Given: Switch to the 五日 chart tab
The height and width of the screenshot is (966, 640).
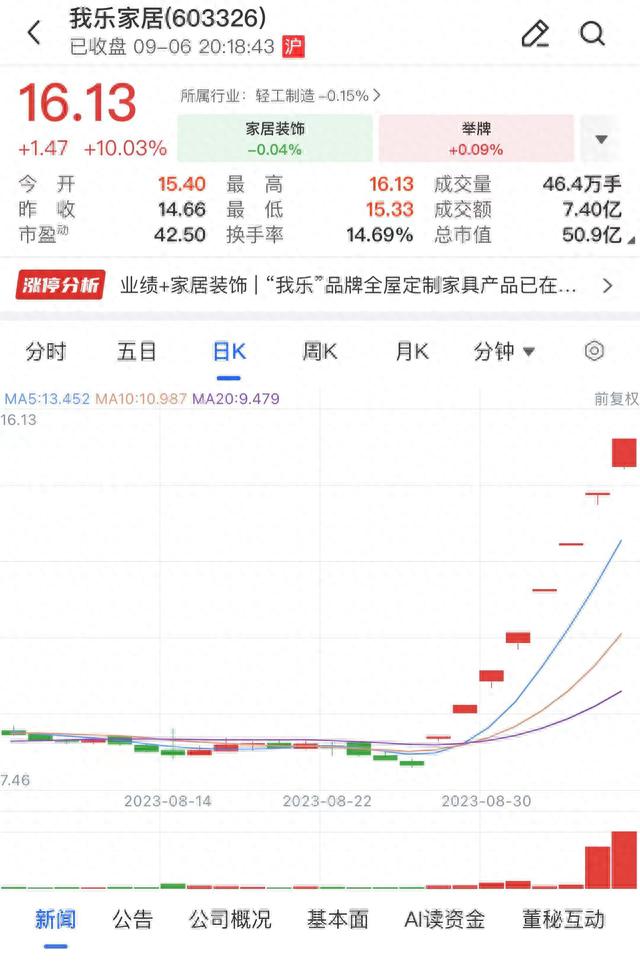Looking at the screenshot, I should (x=137, y=351).
